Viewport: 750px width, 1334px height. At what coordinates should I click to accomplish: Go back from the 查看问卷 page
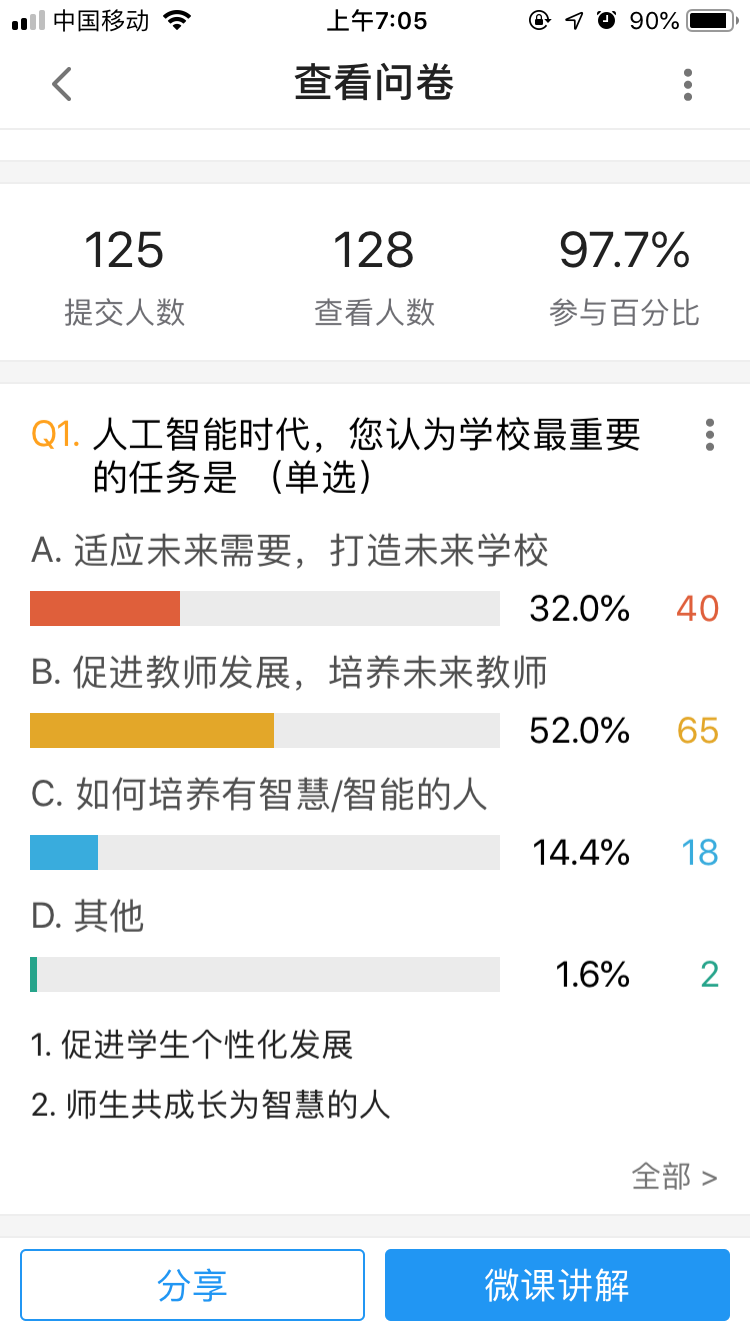[62, 85]
